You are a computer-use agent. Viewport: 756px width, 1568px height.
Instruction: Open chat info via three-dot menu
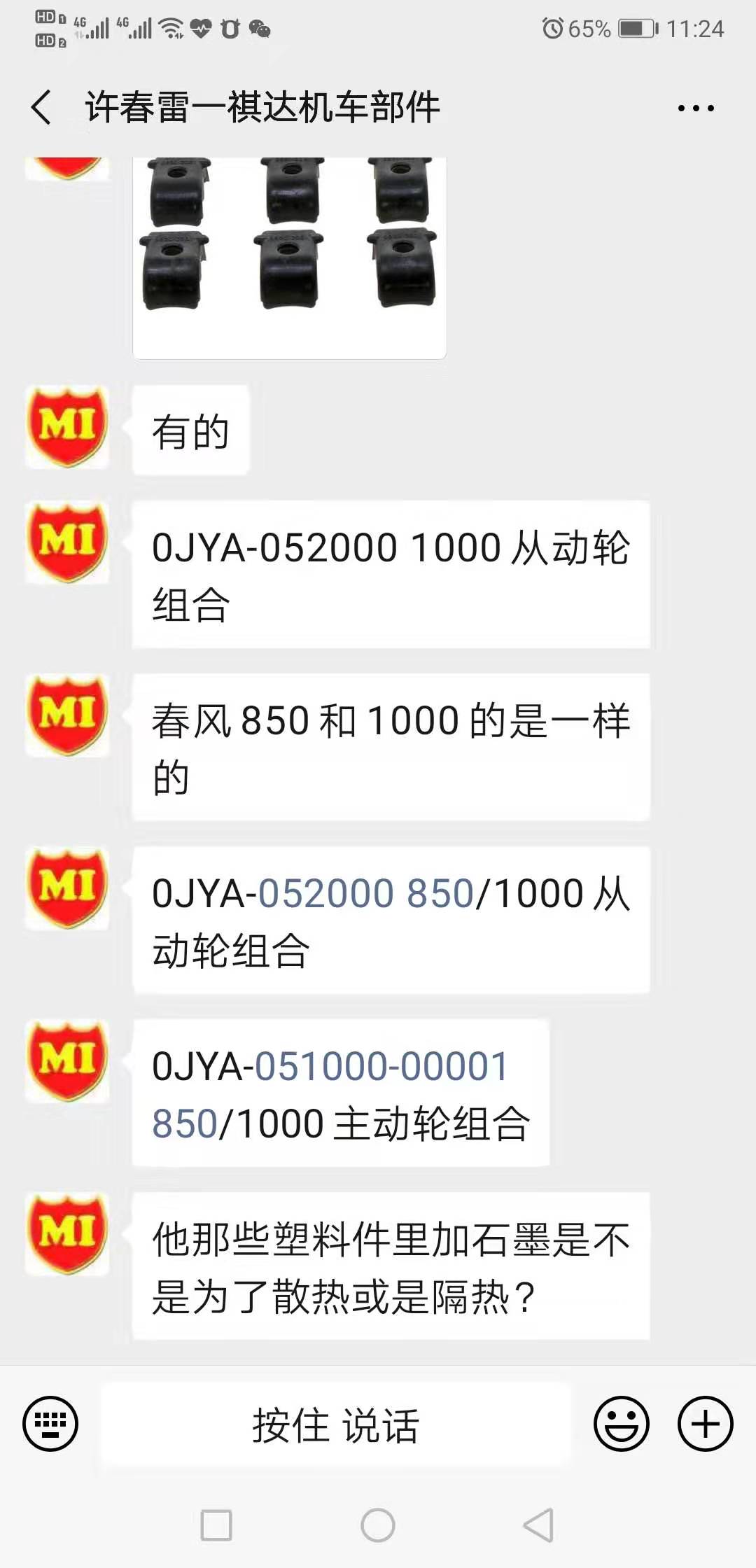(x=695, y=108)
